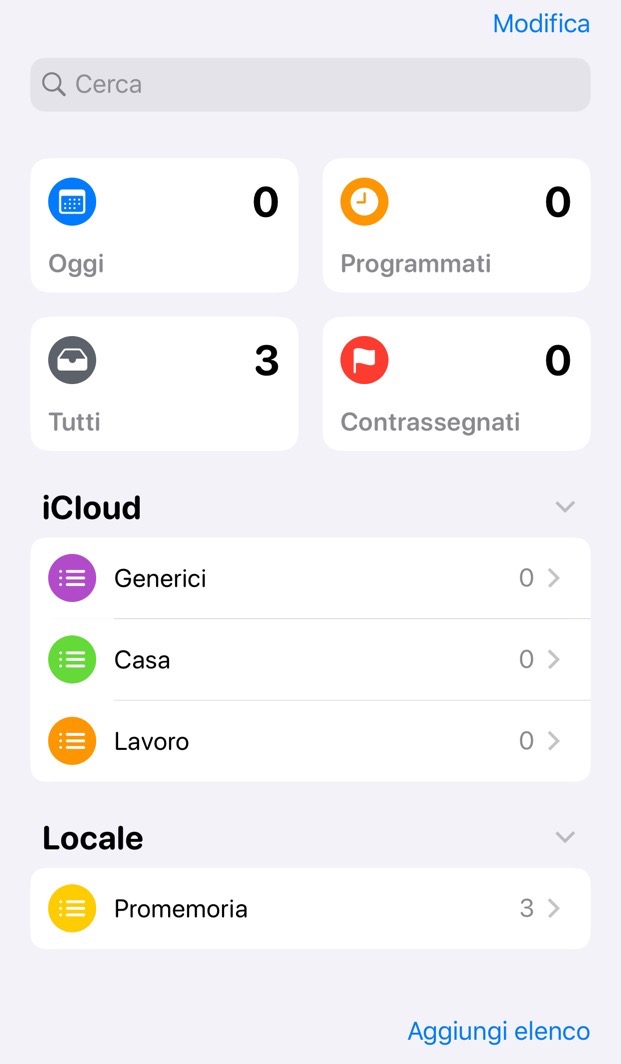View Tutti reminders card
Image resolution: width=621 pixels, height=1064 pixels.
(164, 384)
